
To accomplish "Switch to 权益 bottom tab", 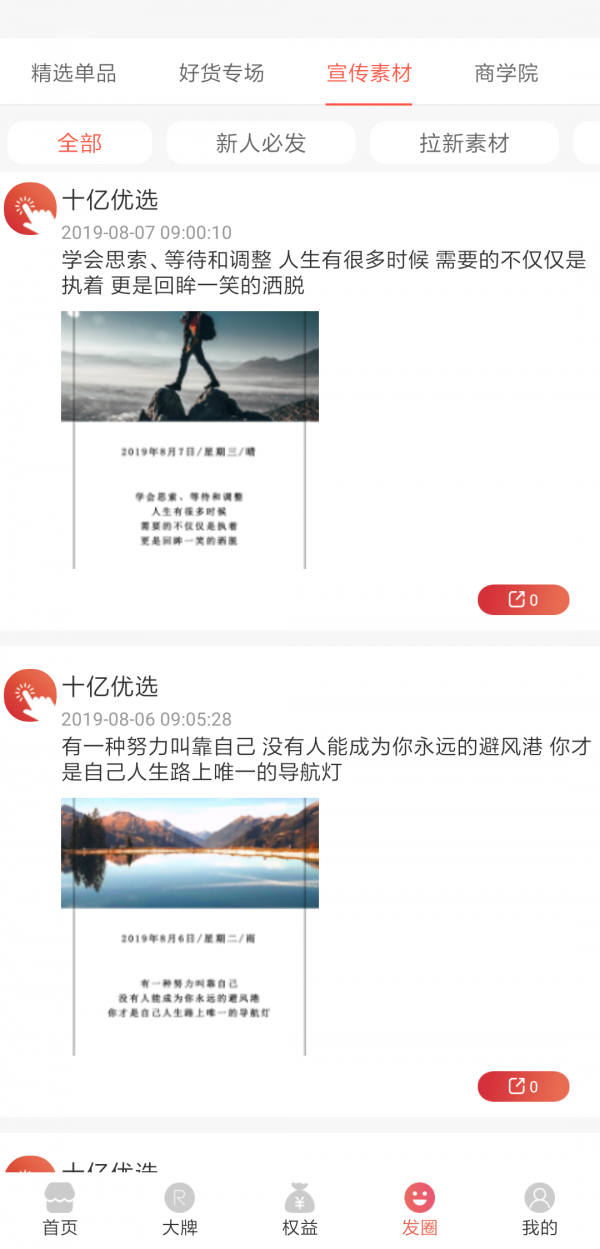I will click(x=300, y=1209).
